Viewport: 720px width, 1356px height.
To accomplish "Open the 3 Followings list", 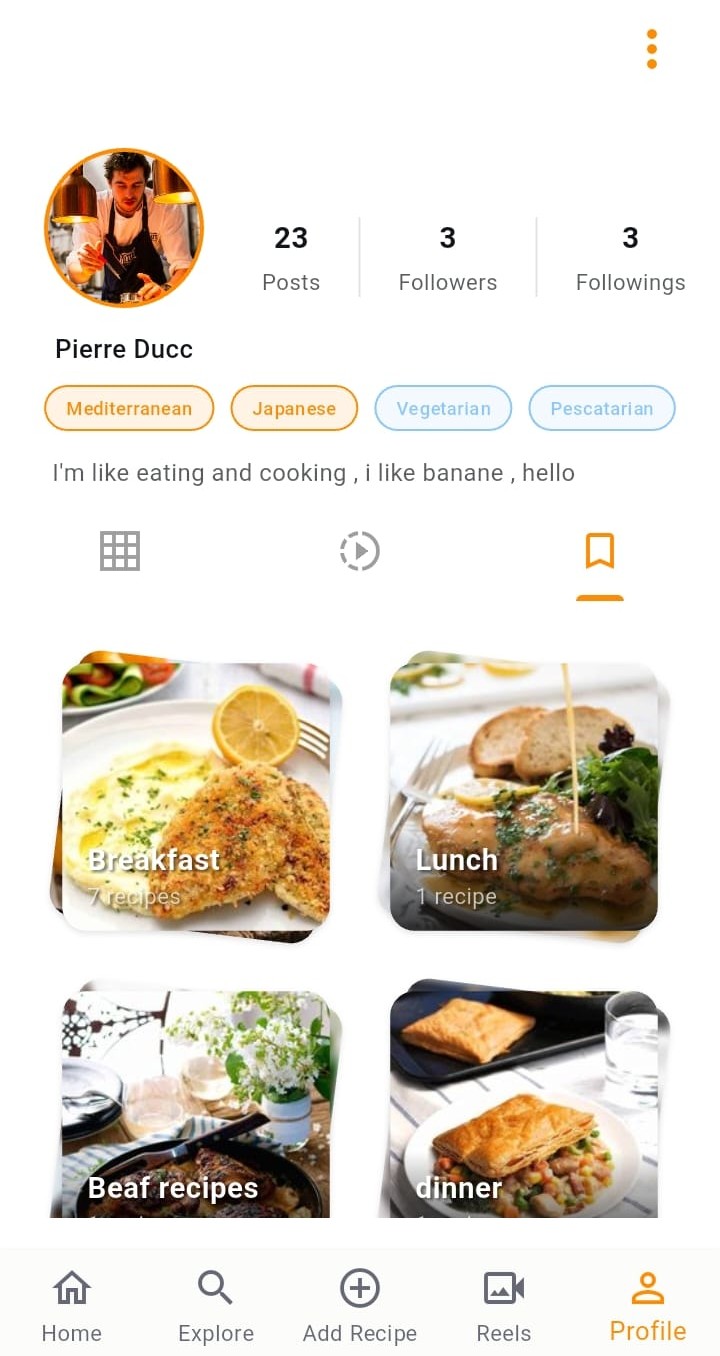I will 630,257.
